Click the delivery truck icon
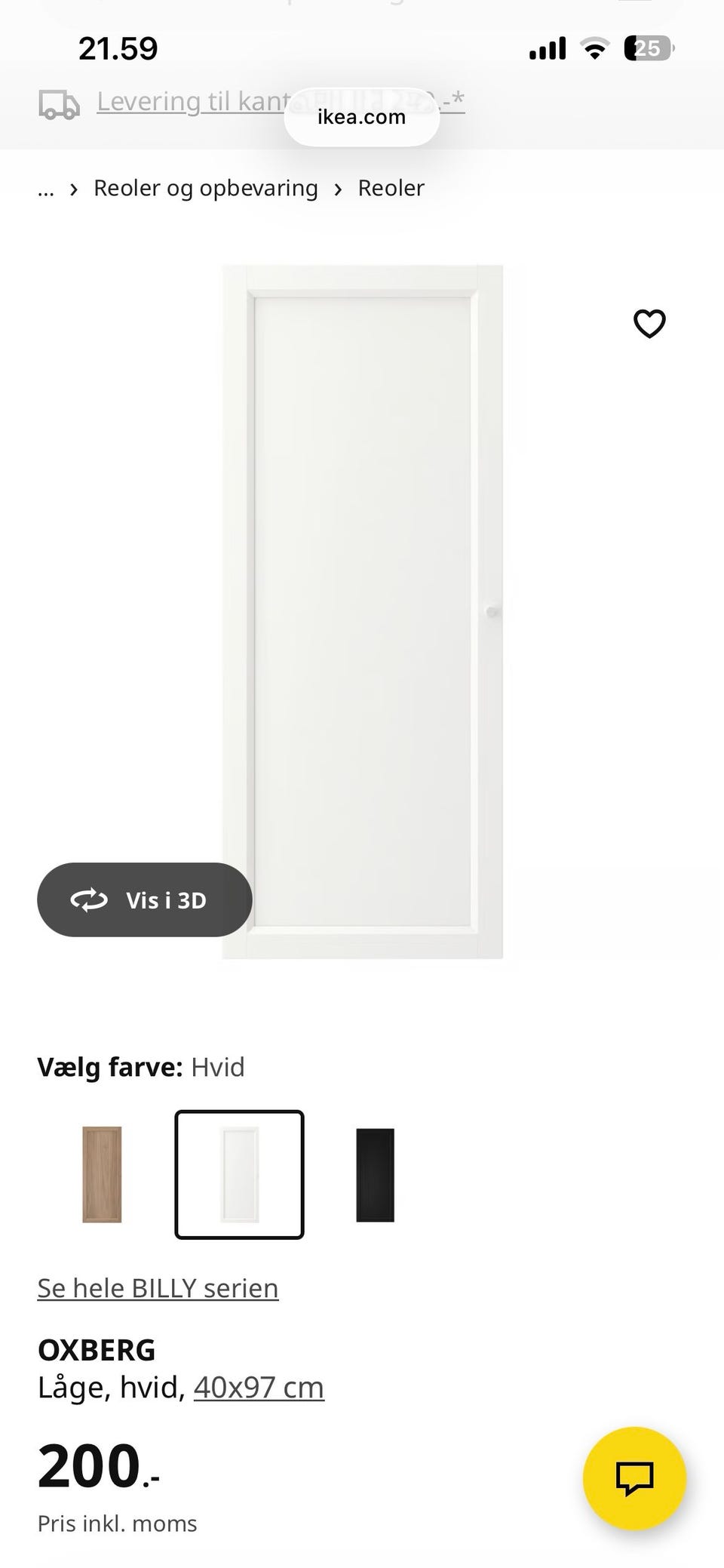 [x=59, y=103]
